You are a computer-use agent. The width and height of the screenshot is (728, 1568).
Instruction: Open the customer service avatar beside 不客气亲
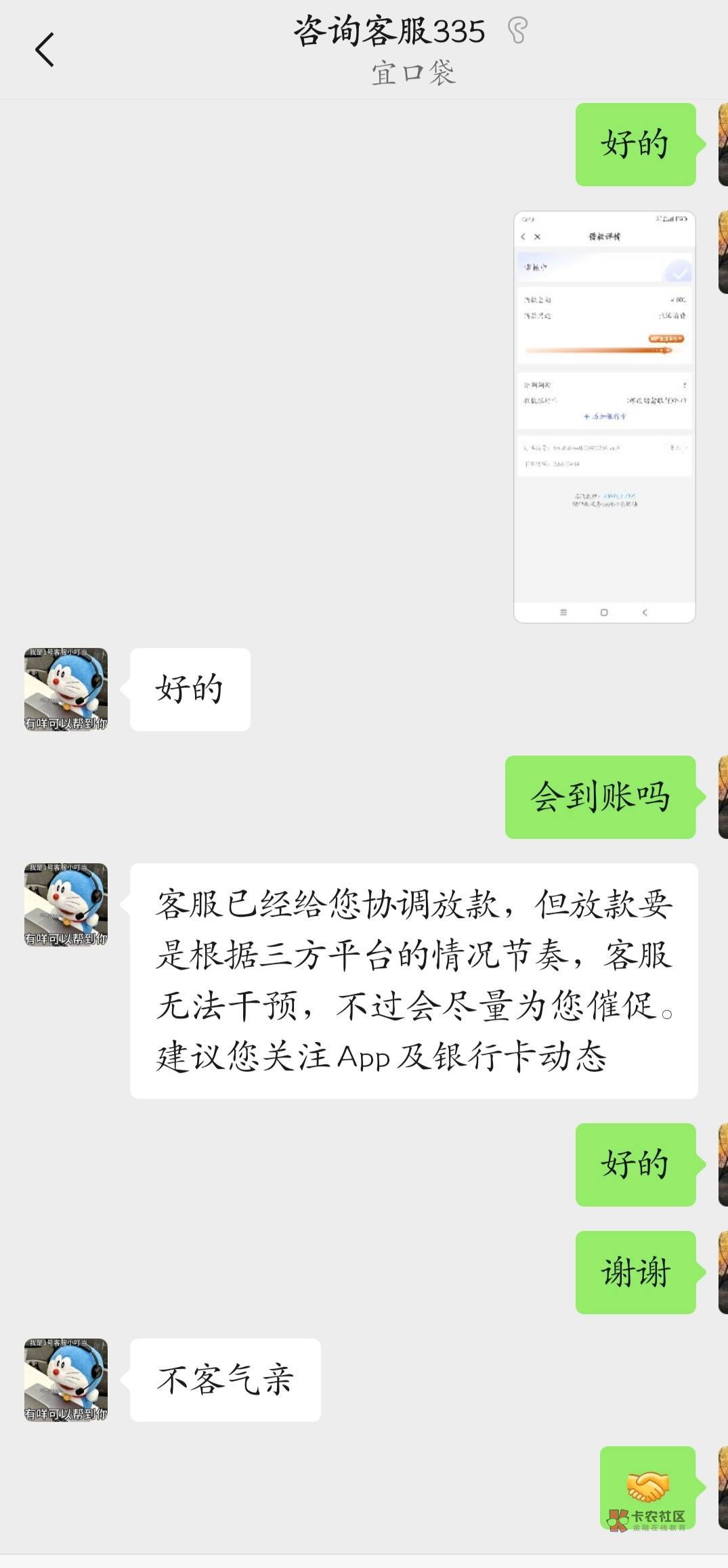click(x=66, y=1379)
